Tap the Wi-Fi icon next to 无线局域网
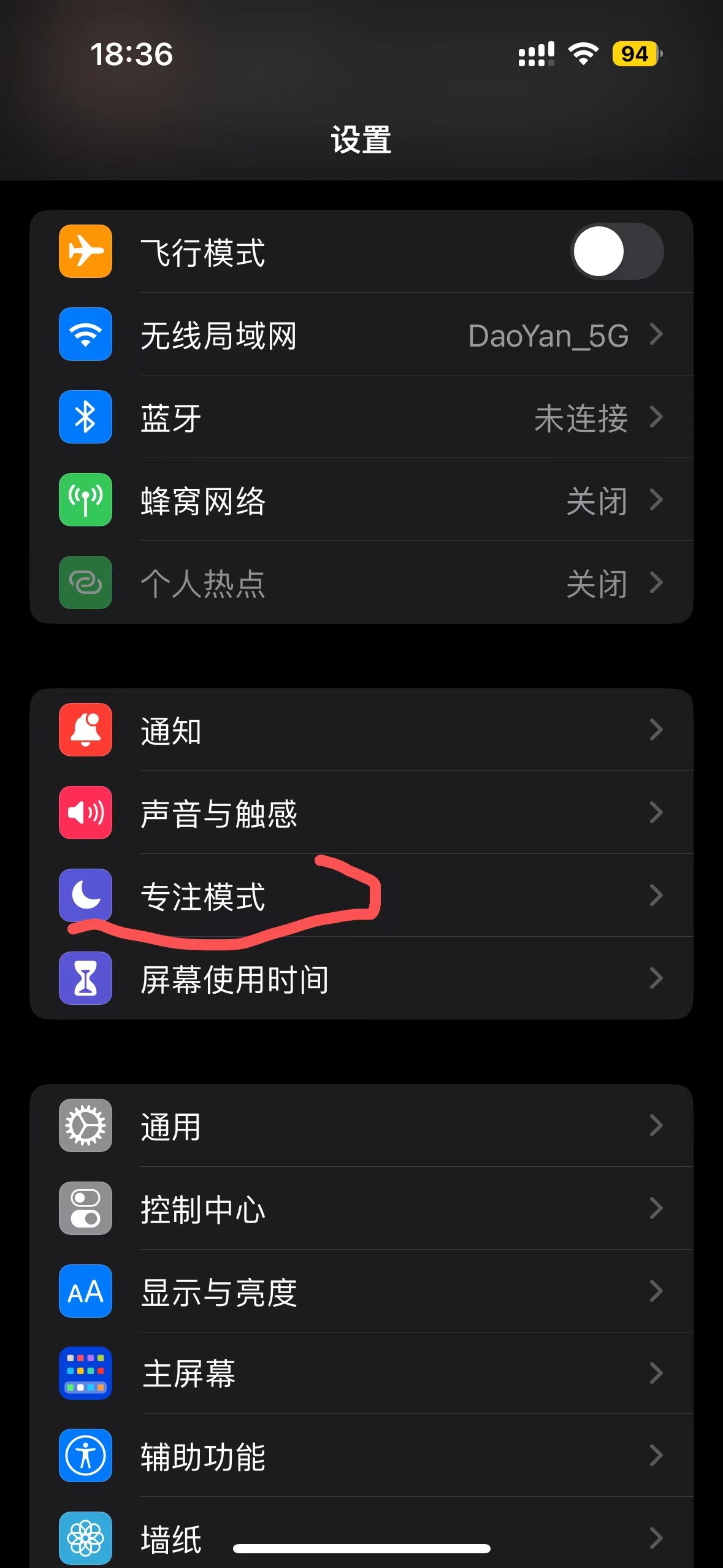723x1568 pixels. pos(85,334)
